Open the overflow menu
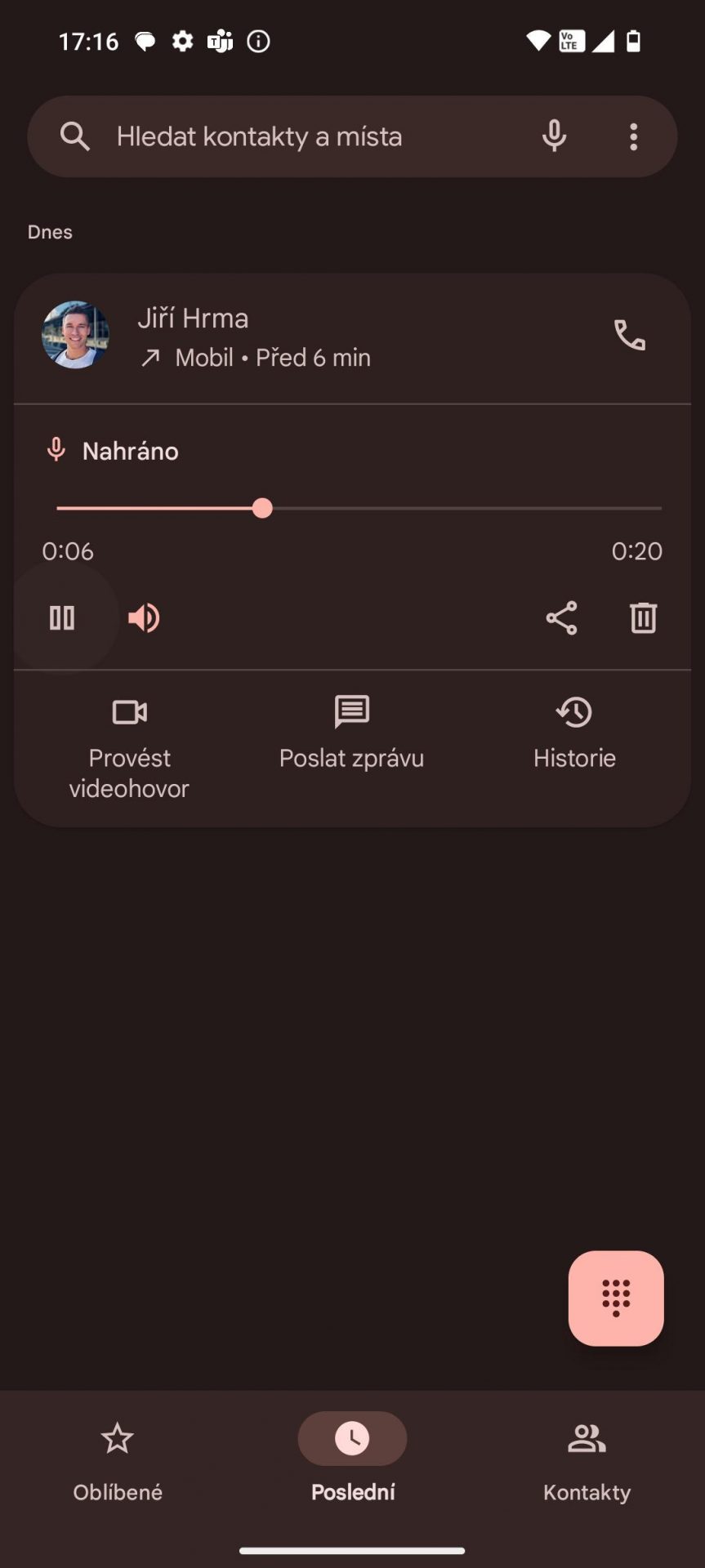705x1568 pixels. tap(633, 136)
